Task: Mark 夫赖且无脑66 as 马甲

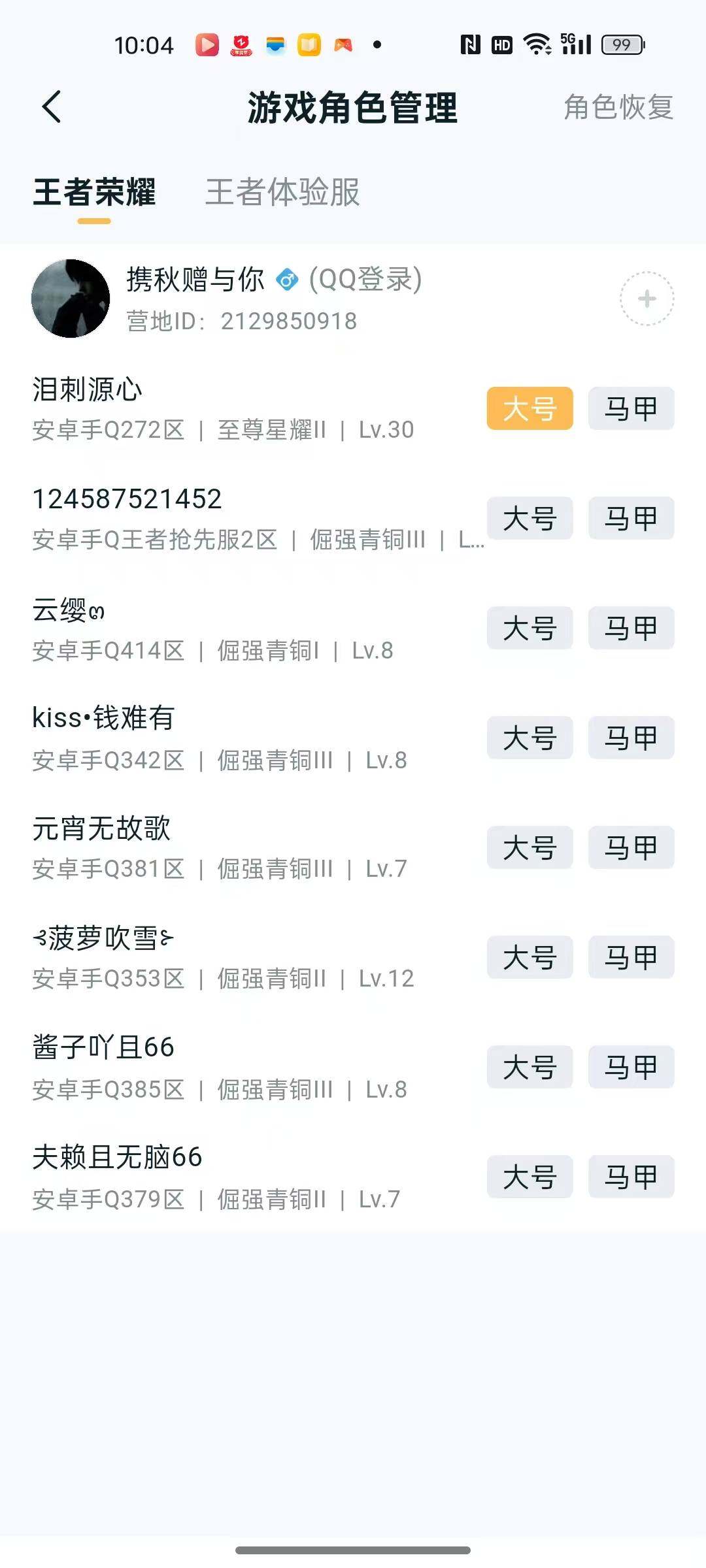Action: [x=630, y=1177]
